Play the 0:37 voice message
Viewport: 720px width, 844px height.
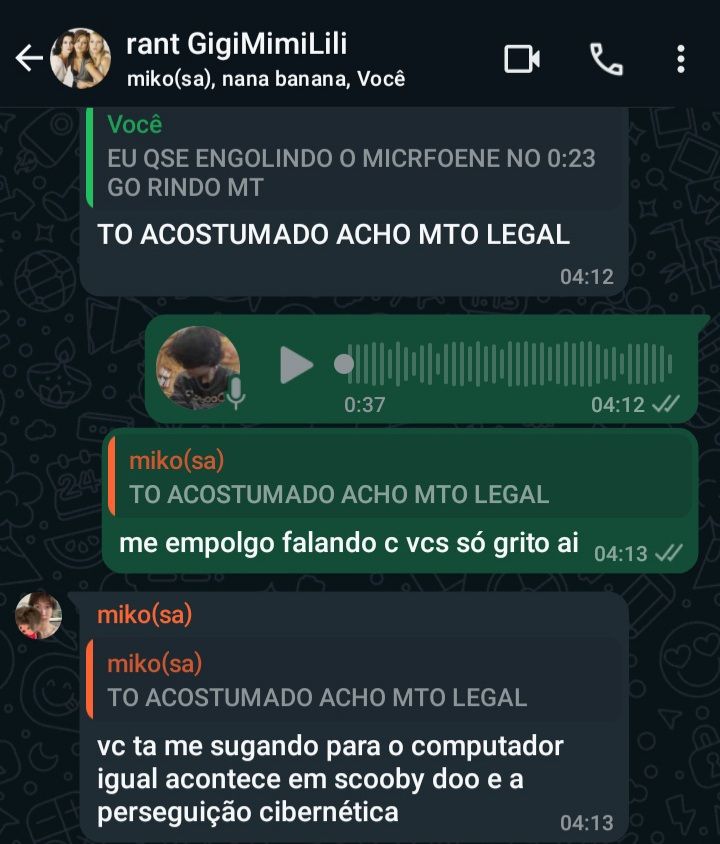point(296,365)
